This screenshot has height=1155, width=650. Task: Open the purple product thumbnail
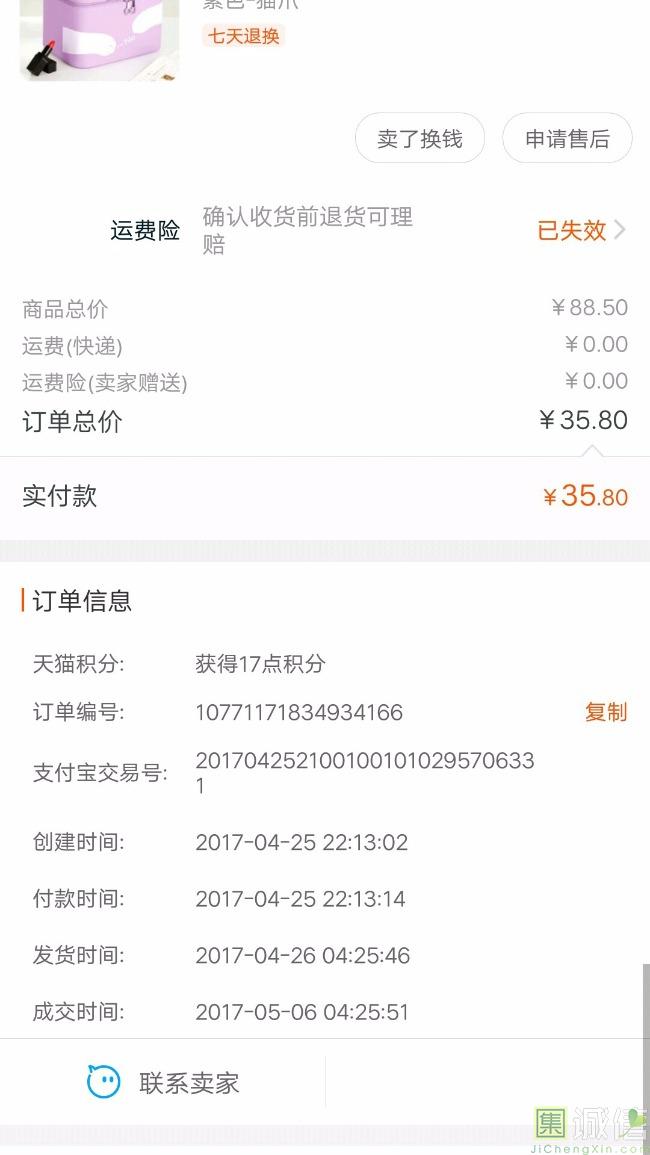(x=99, y=40)
